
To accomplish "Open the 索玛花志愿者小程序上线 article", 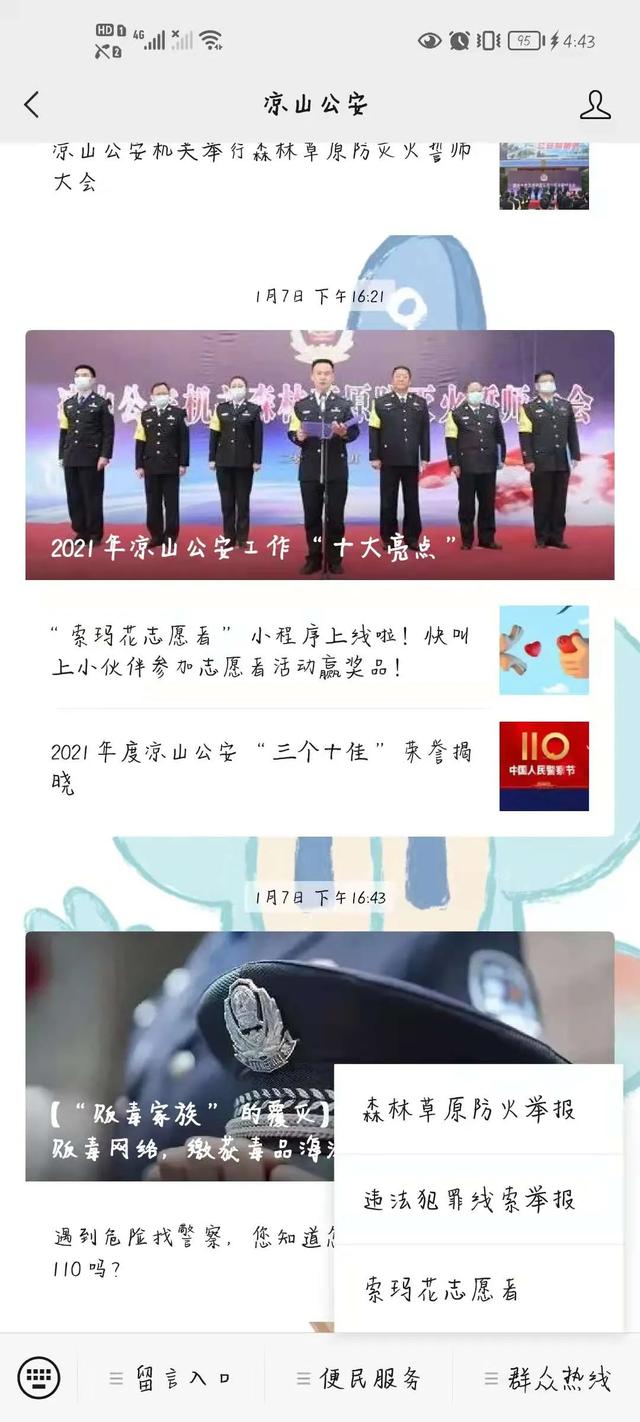I will (x=262, y=651).
